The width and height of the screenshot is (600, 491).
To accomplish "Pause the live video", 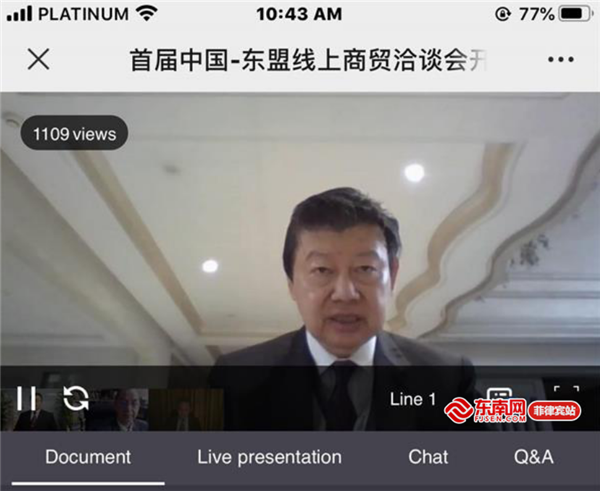I will click(26, 398).
